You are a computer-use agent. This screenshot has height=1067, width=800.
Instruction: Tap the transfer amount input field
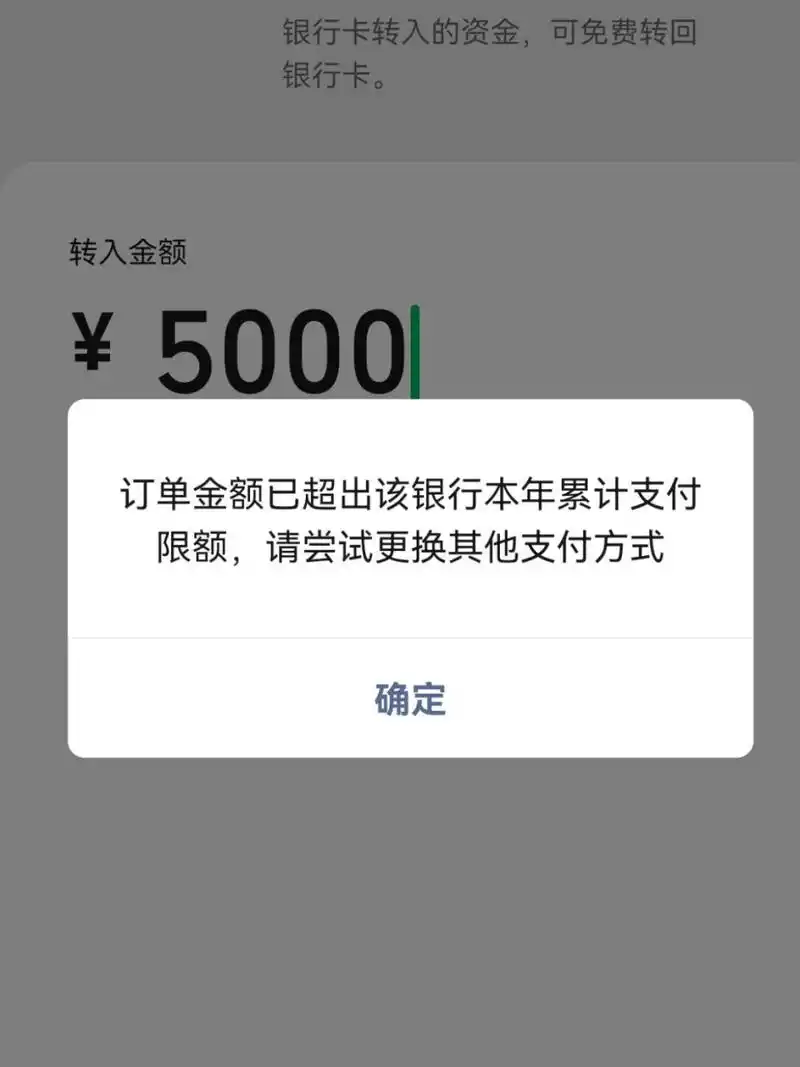(x=250, y=345)
